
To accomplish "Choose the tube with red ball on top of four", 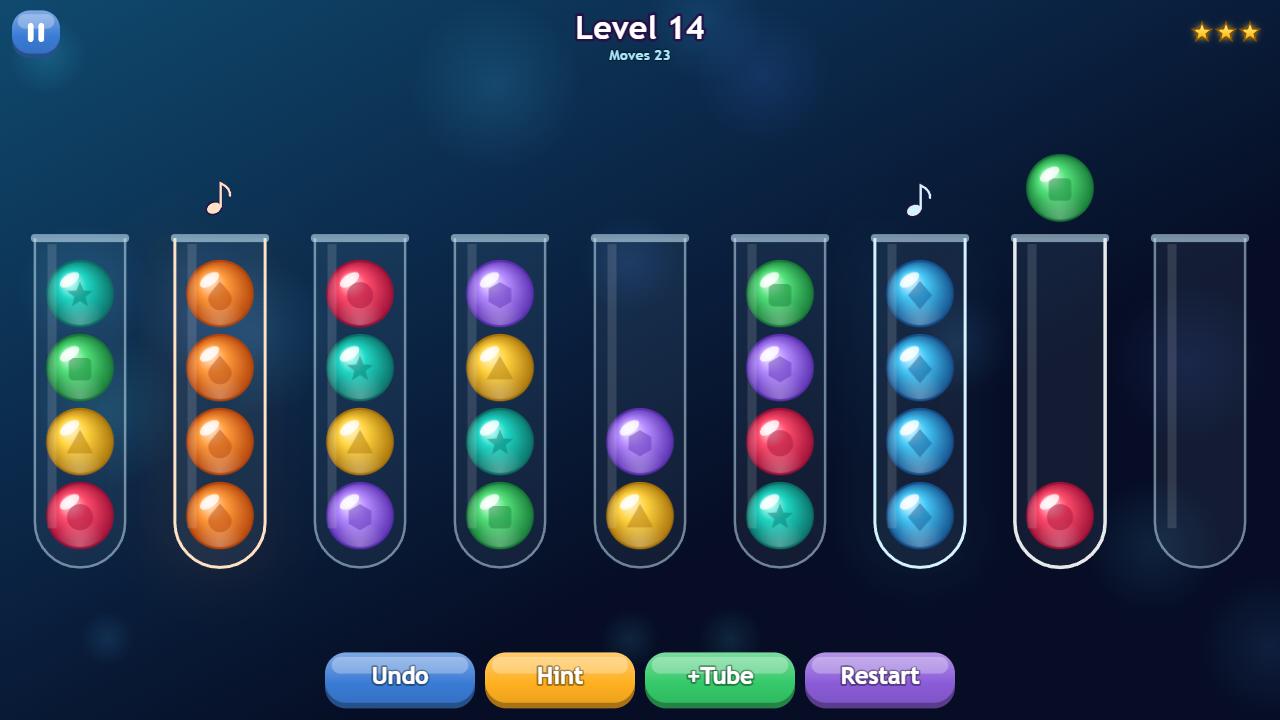I will click(360, 401).
